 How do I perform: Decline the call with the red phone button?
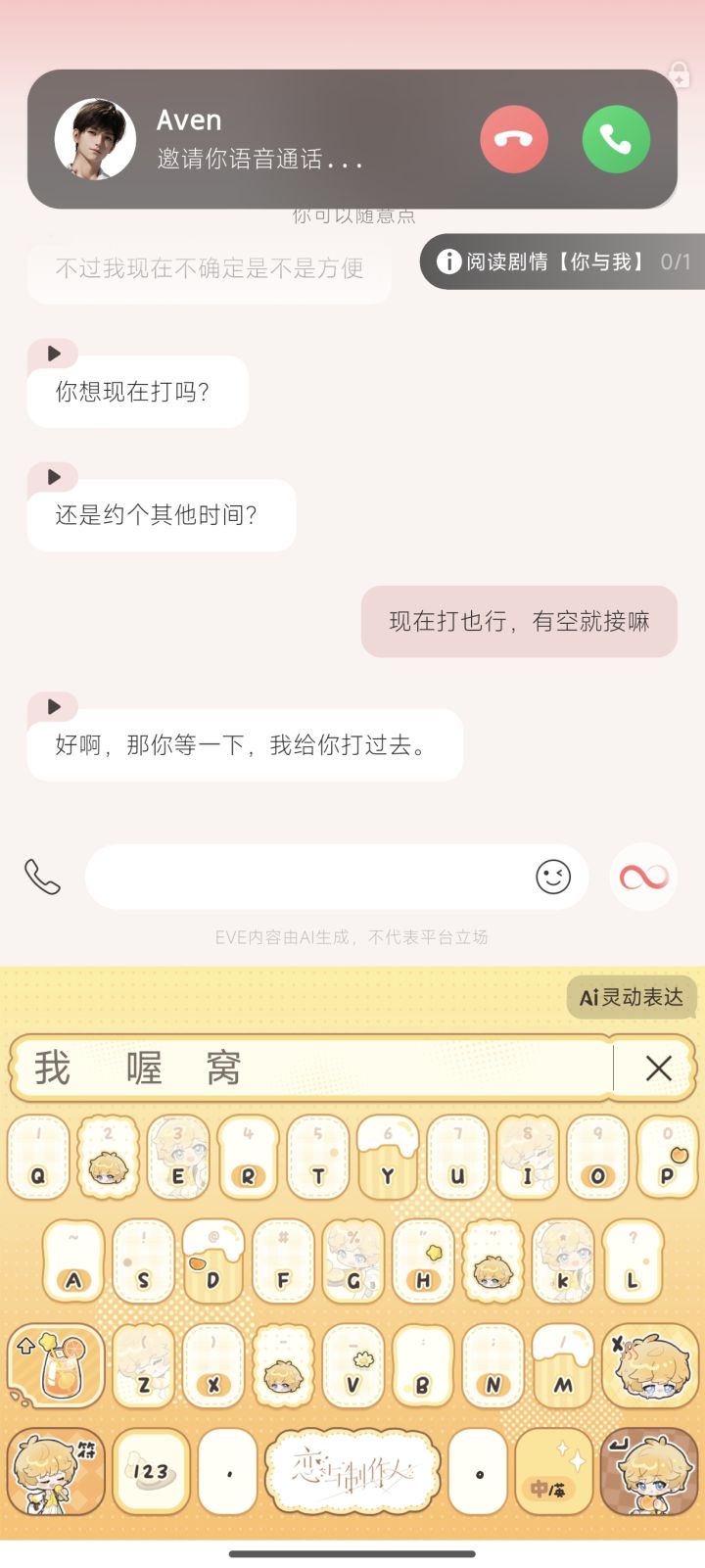tap(514, 139)
